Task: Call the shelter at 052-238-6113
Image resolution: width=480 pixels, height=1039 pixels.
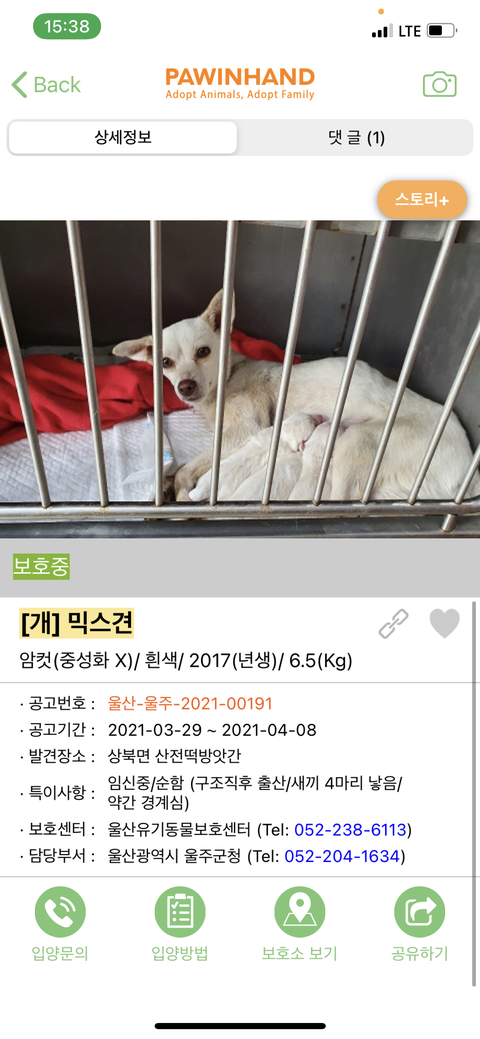Action: [350, 830]
